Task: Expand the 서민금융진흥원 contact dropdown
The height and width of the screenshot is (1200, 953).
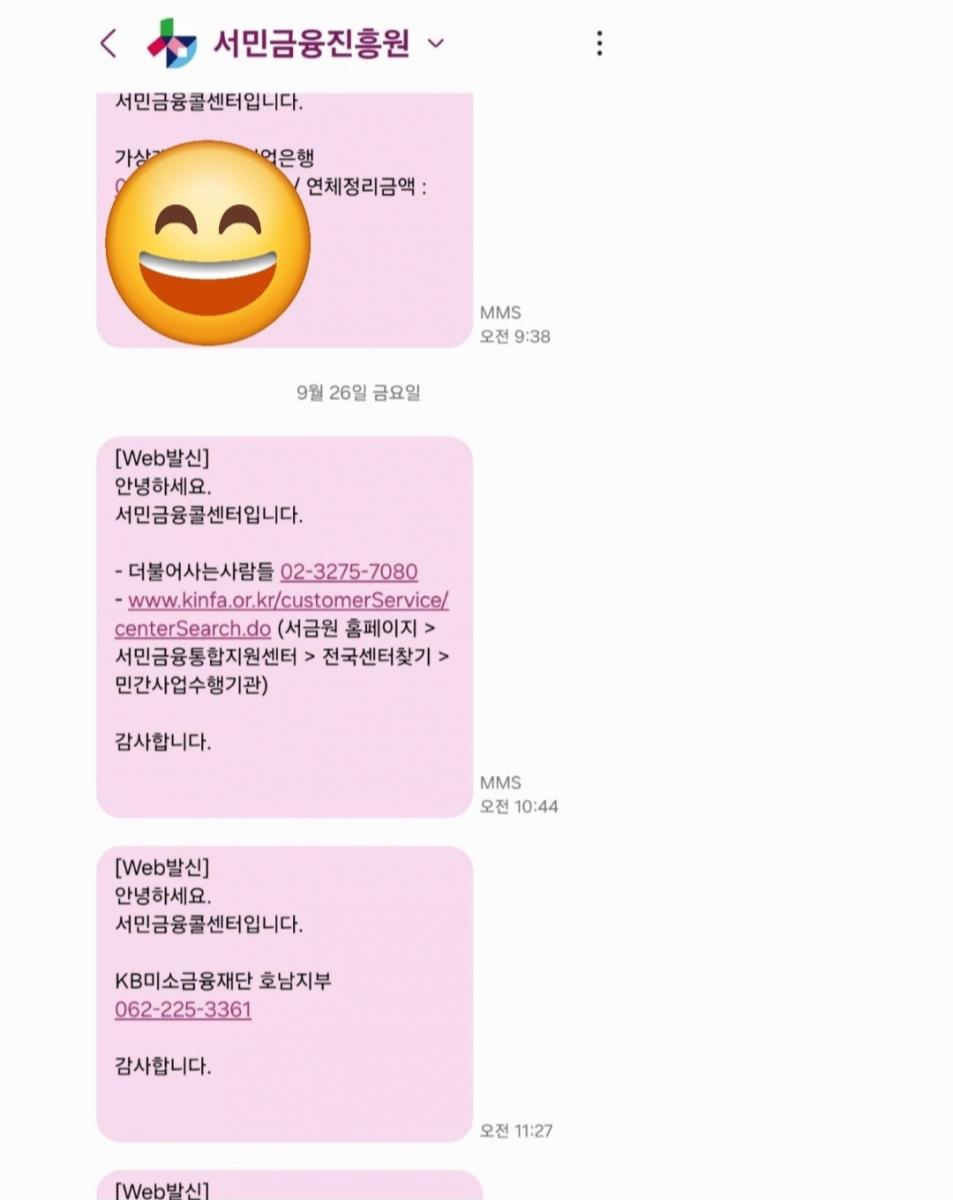Action: coord(435,43)
